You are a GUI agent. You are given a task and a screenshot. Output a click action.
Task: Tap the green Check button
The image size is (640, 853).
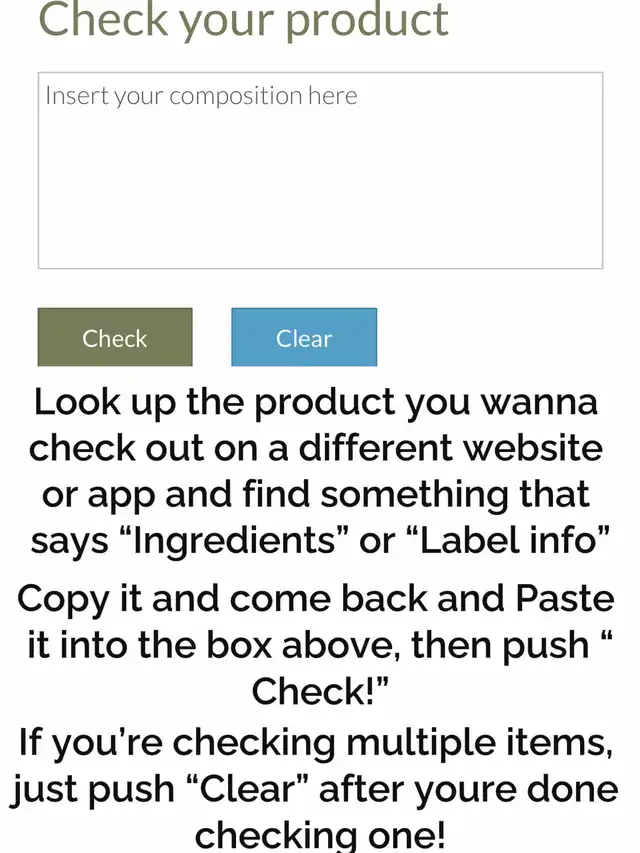point(115,337)
